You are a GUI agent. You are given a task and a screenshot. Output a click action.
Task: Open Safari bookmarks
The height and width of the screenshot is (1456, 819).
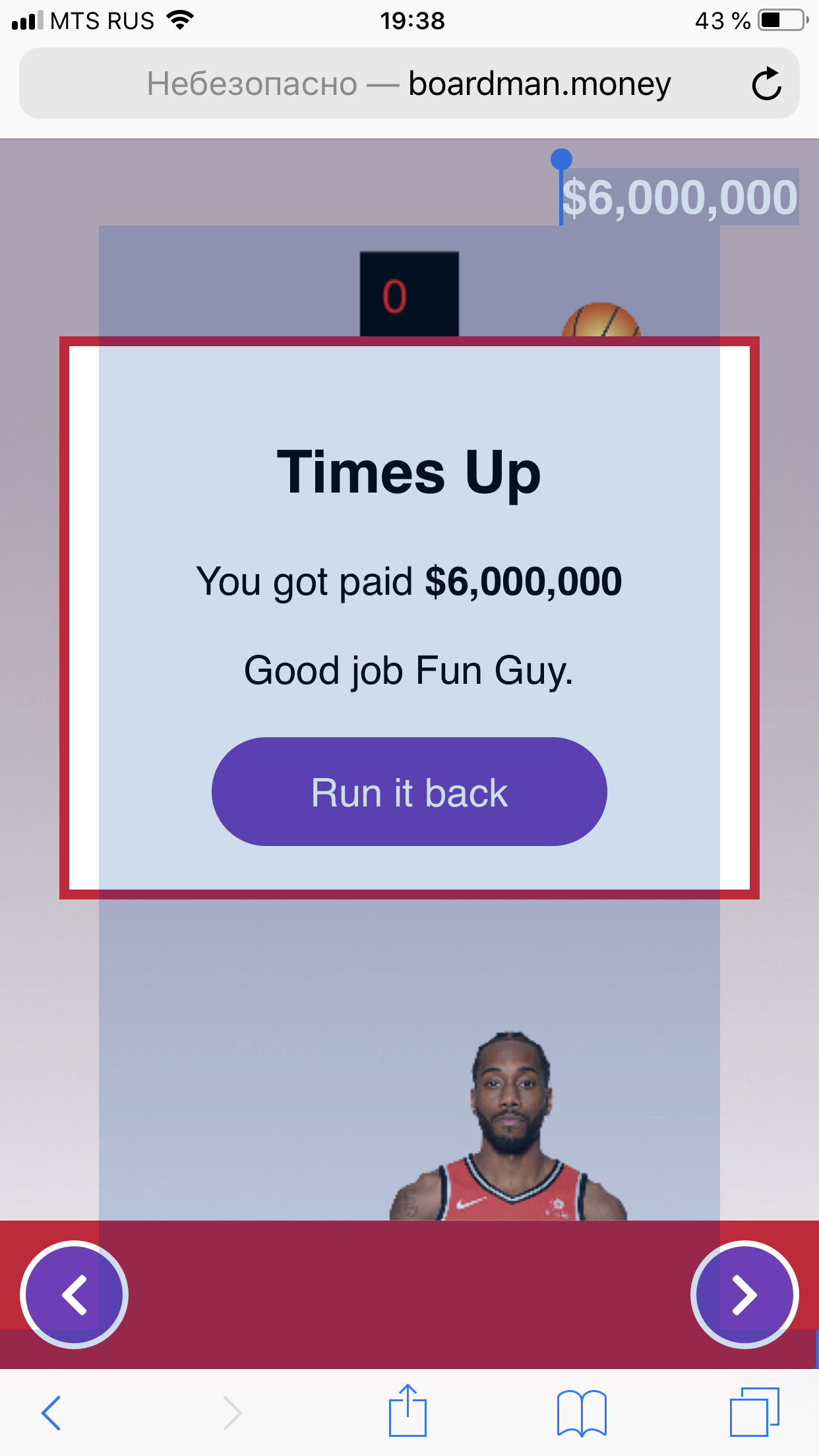click(582, 1412)
